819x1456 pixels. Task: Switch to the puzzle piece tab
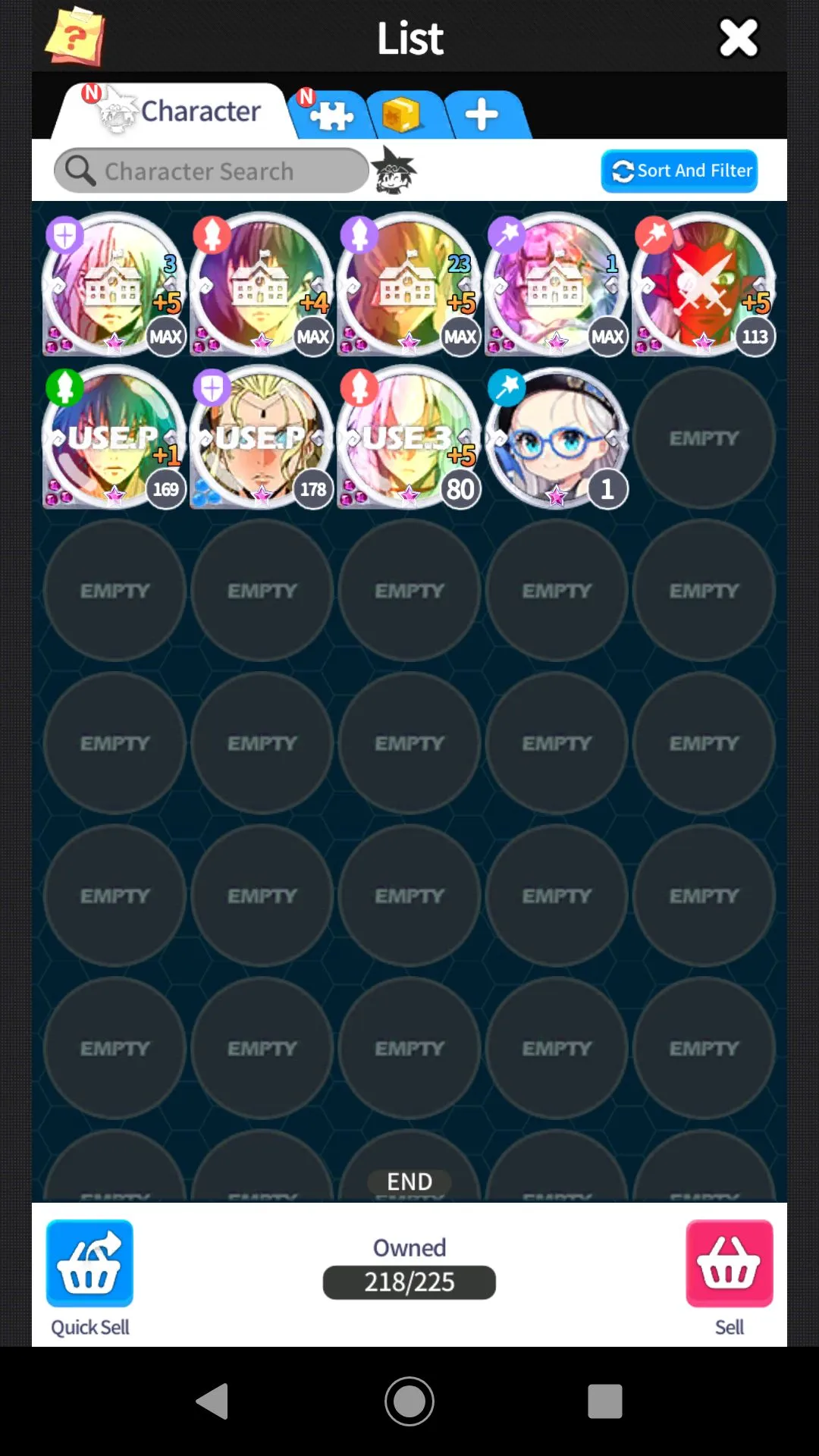tap(331, 115)
